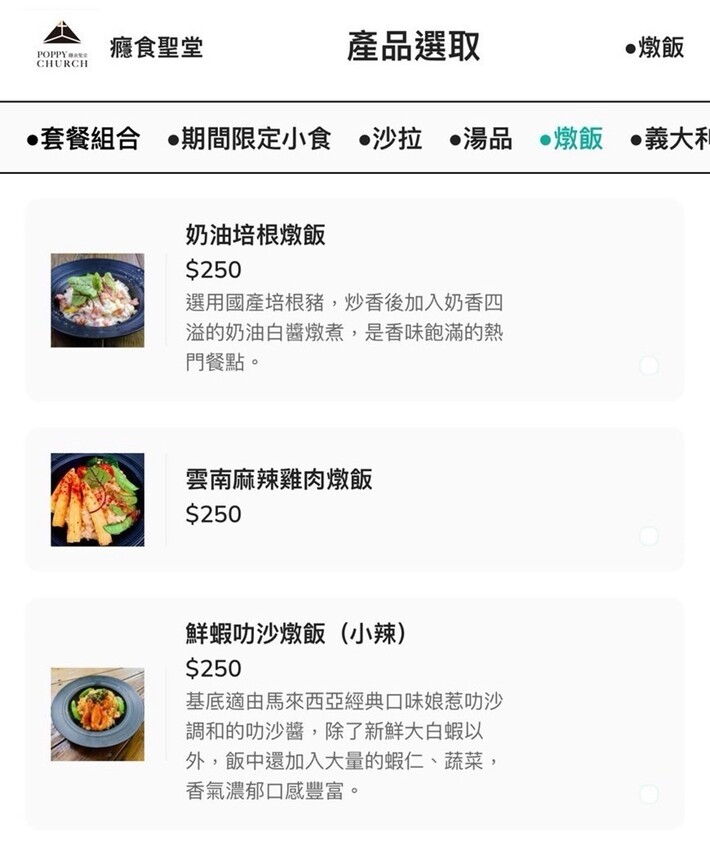Go to the 湯品 category tab

pos(480,139)
